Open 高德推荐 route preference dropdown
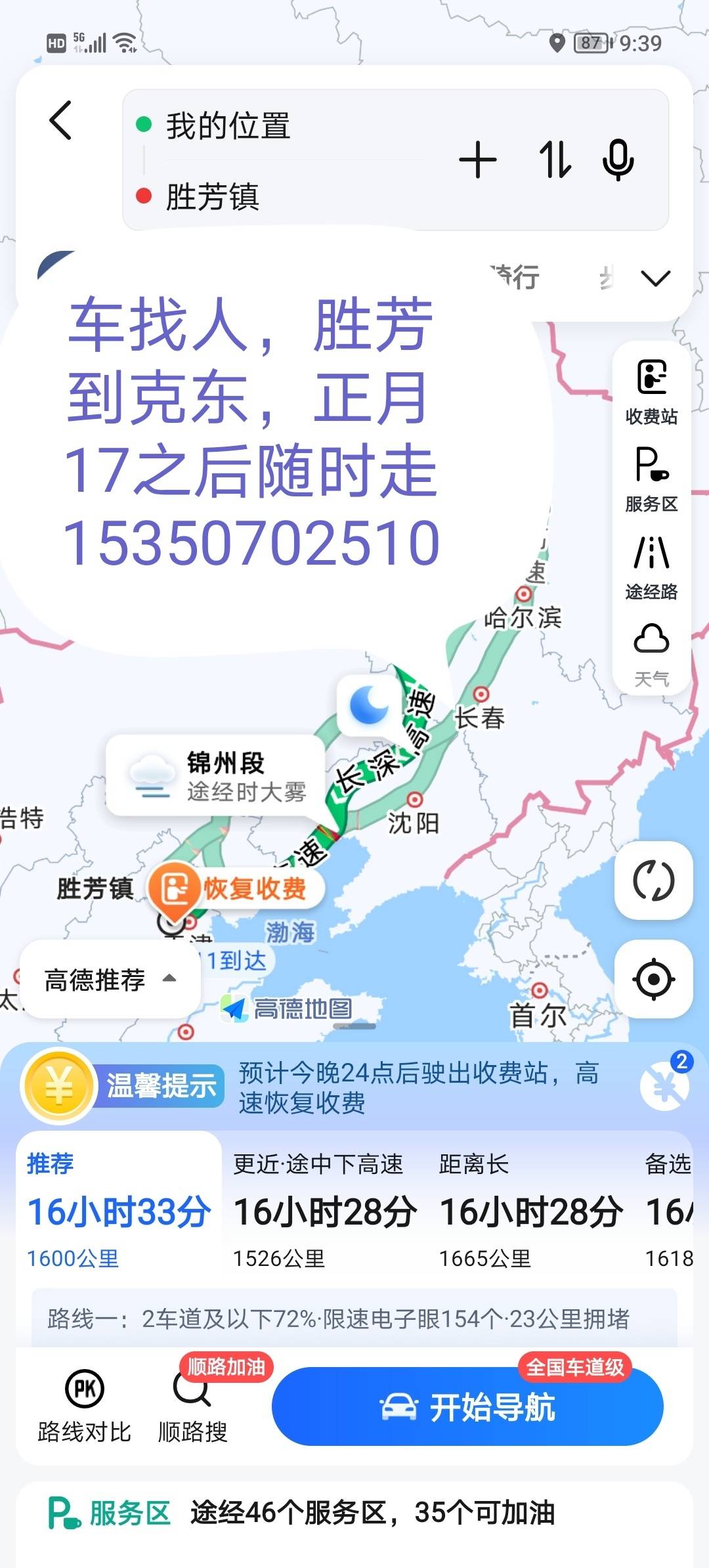The height and width of the screenshot is (1568, 709). click(x=110, y=980)
